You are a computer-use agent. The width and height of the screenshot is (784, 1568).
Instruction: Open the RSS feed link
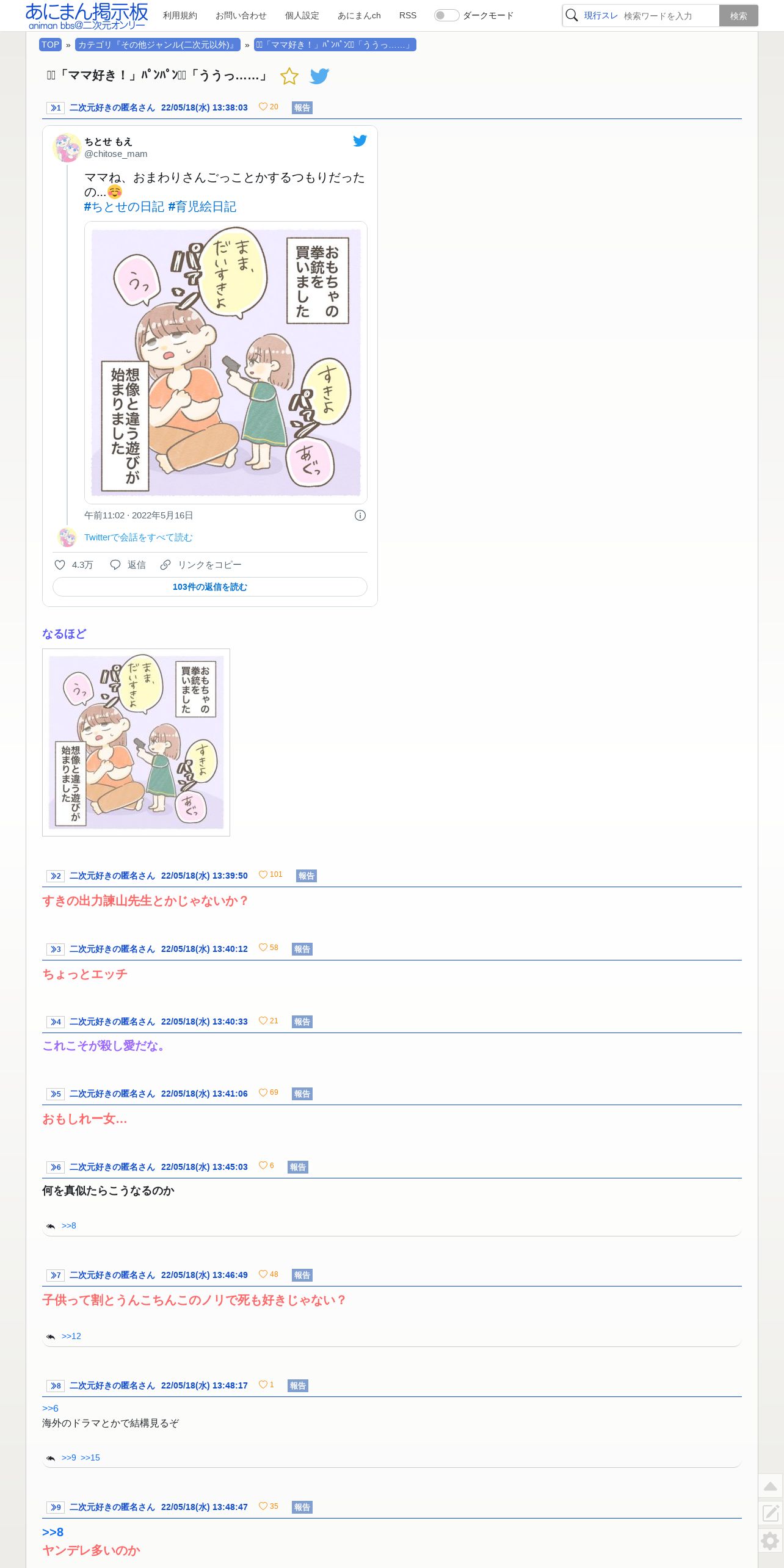408,15
